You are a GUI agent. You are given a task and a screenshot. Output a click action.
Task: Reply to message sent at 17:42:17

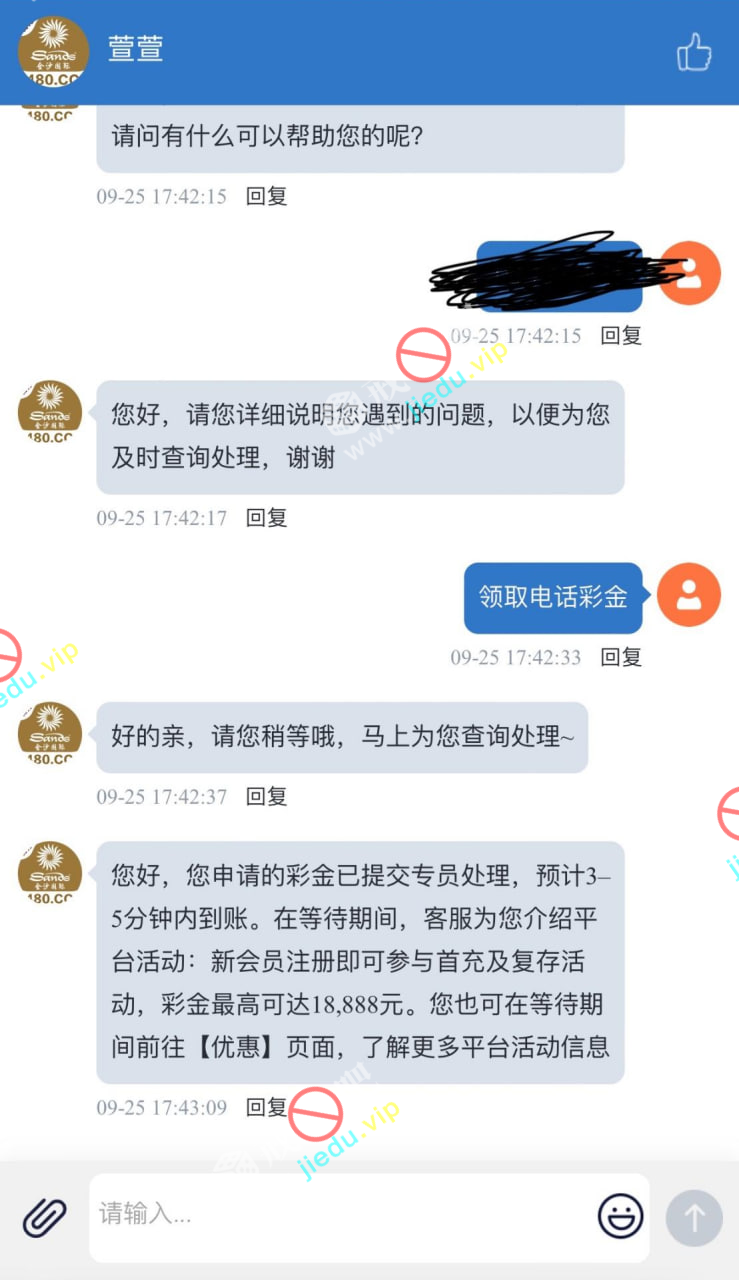point(267,518)
